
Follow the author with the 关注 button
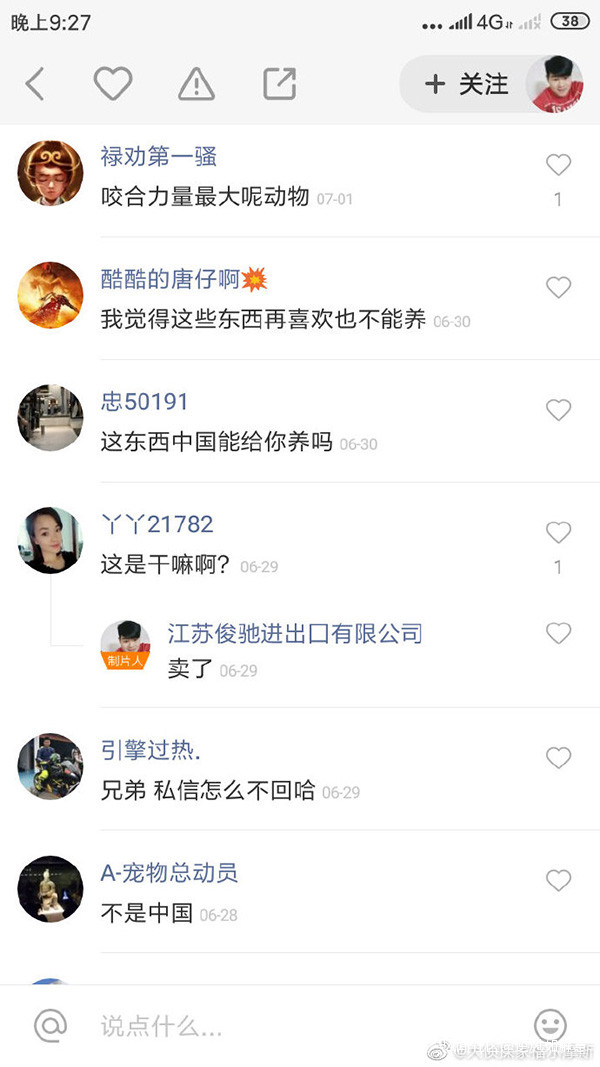[466, 85]
